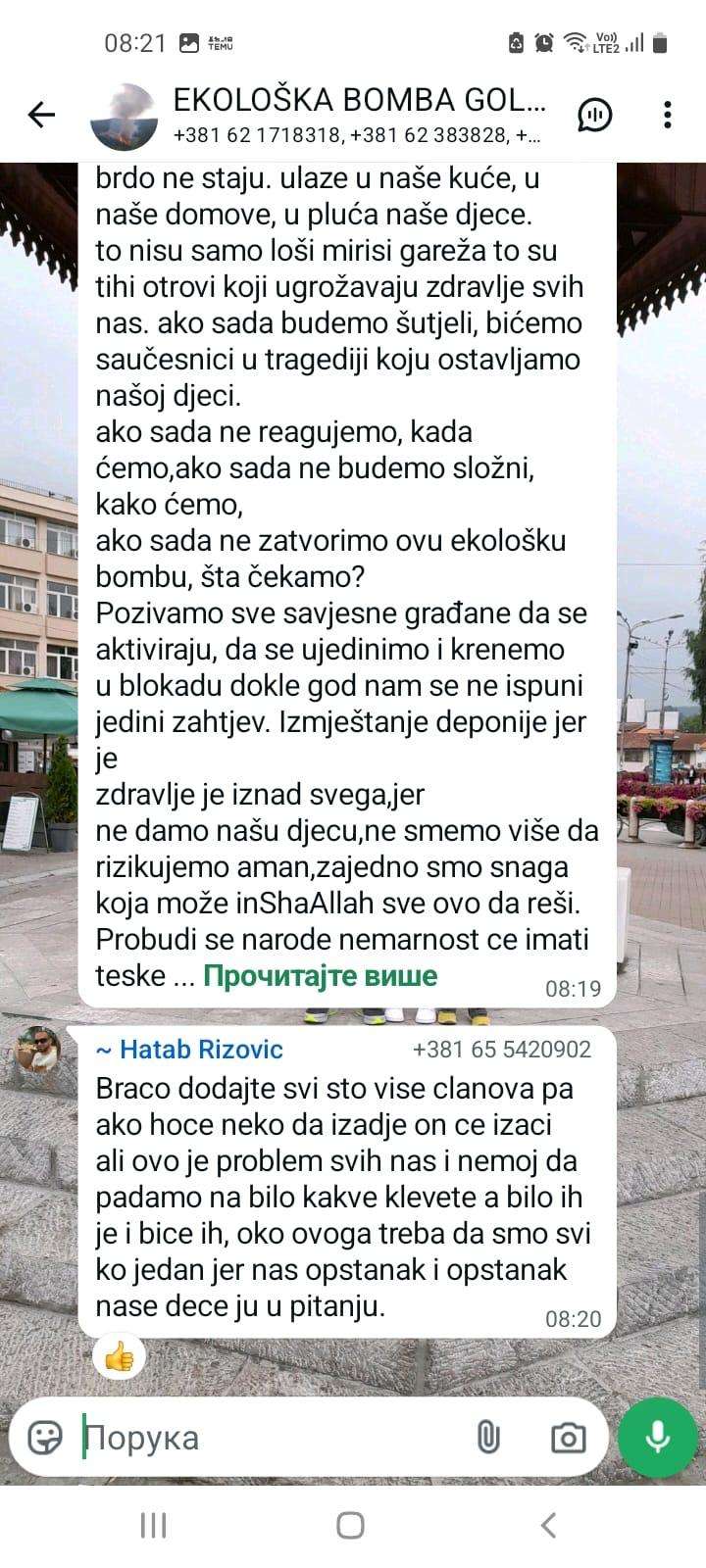View thumbs-up reactions on Hatab's message
Viewport: 706px width, 1568px height.
120,1357
